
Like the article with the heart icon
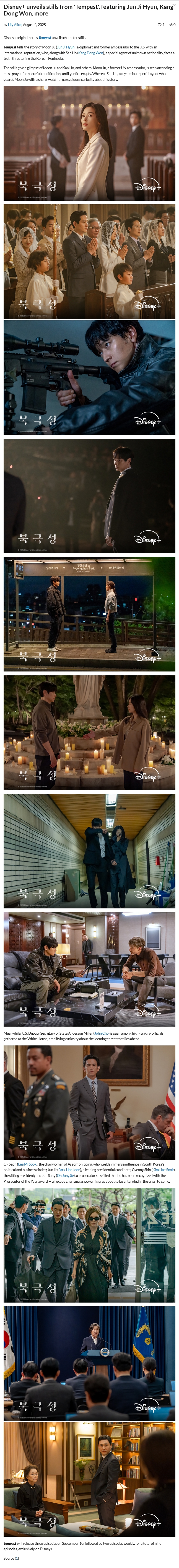tap(160, 25)
